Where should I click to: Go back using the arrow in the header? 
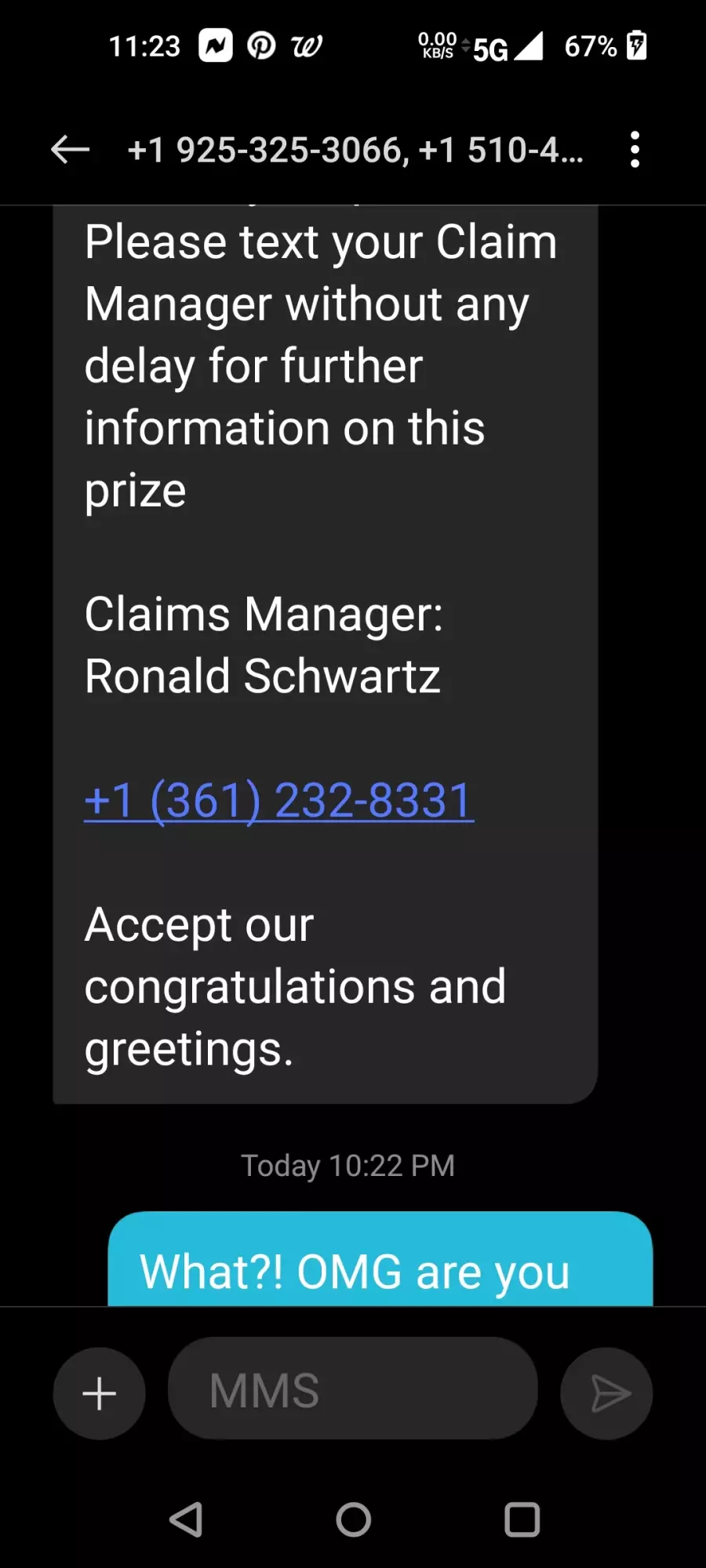(x=70, y=149)
